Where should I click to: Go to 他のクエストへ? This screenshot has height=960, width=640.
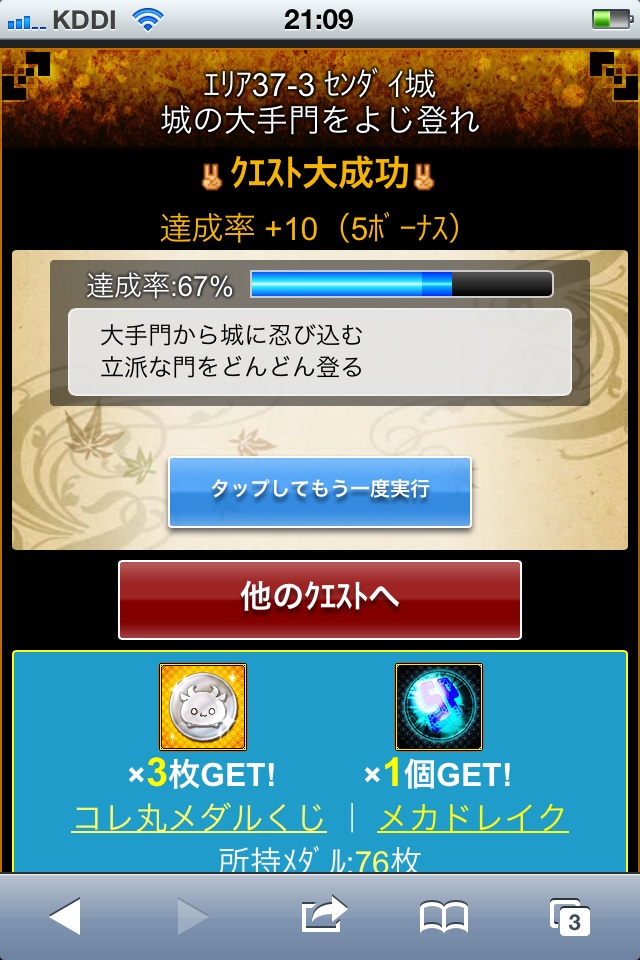tap(319, 599)
